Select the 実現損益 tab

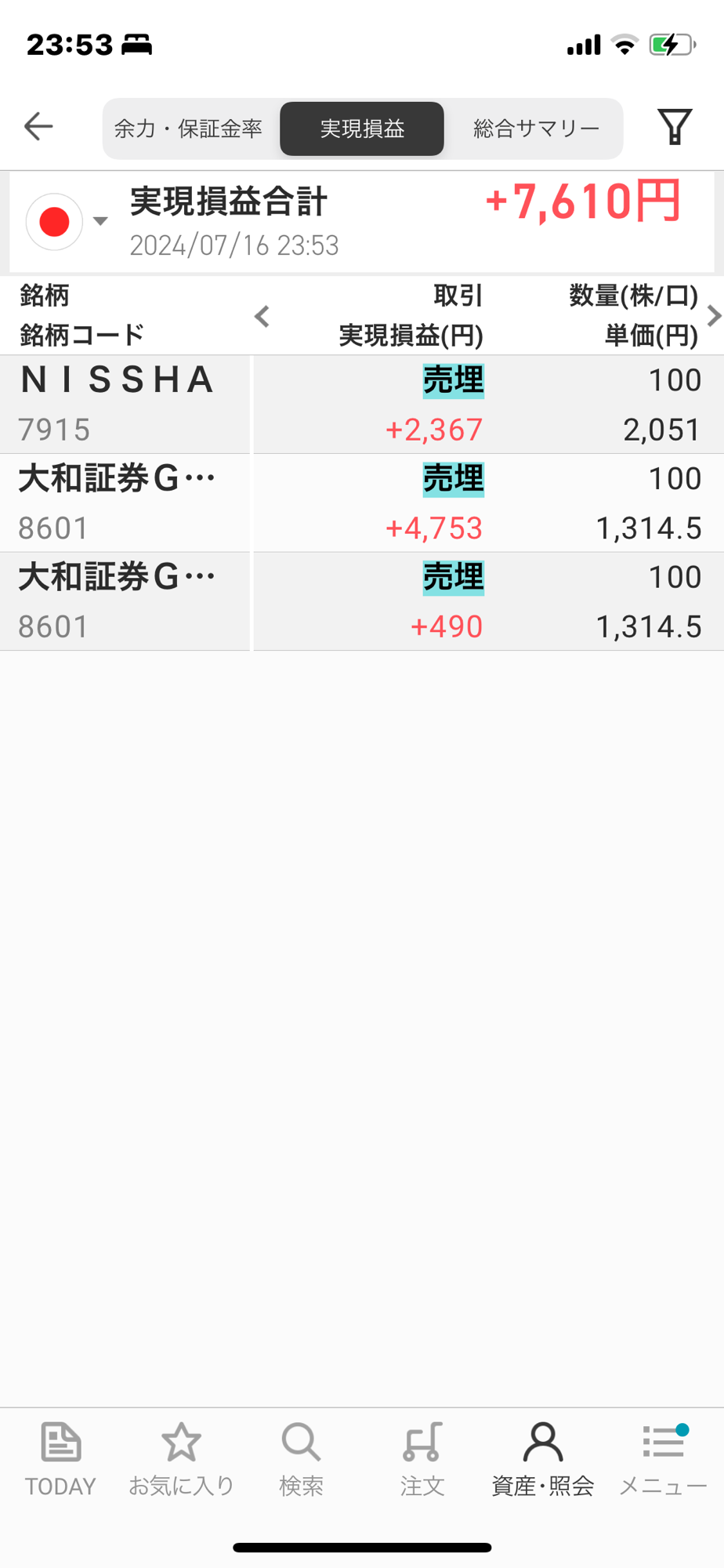coord(362,129)
